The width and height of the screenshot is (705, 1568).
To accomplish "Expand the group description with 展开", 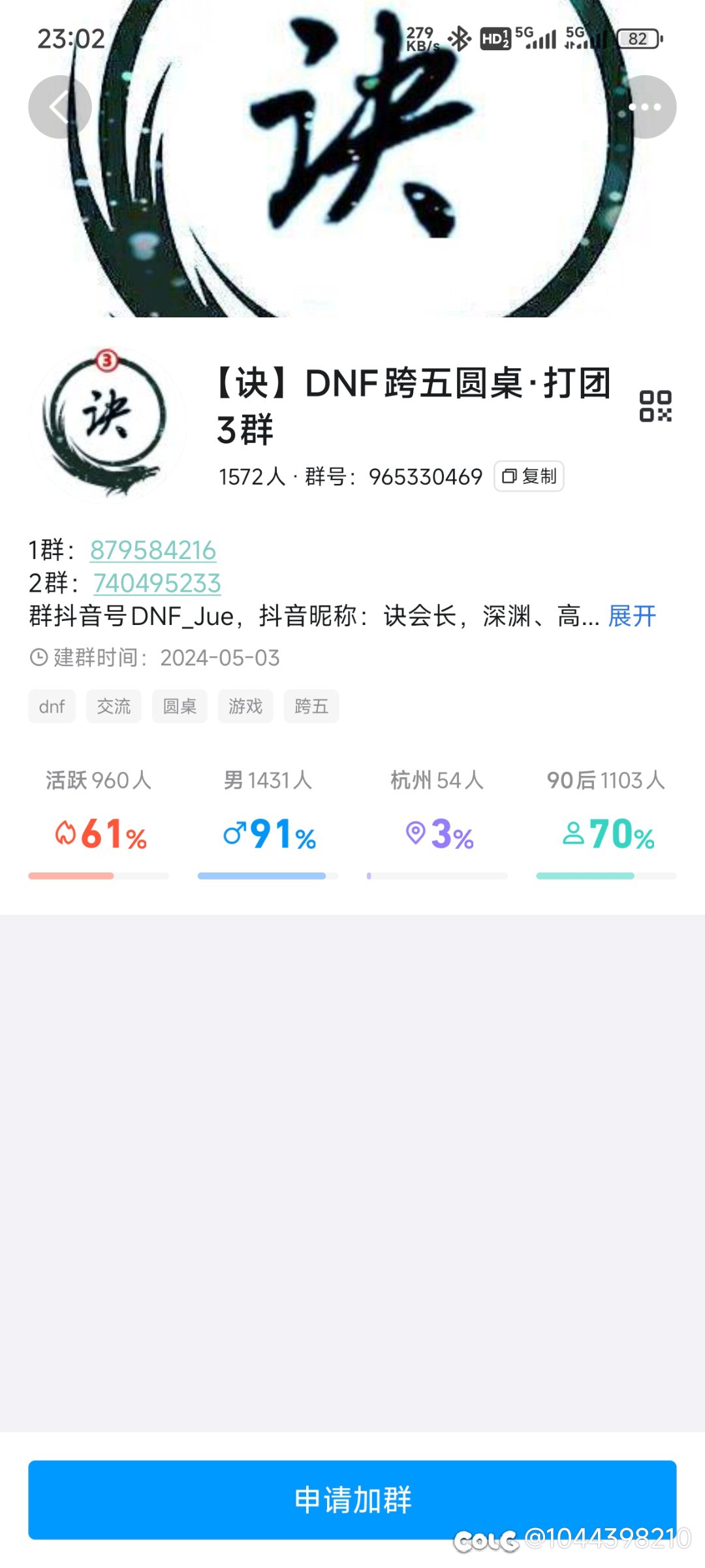I will 632,616.
